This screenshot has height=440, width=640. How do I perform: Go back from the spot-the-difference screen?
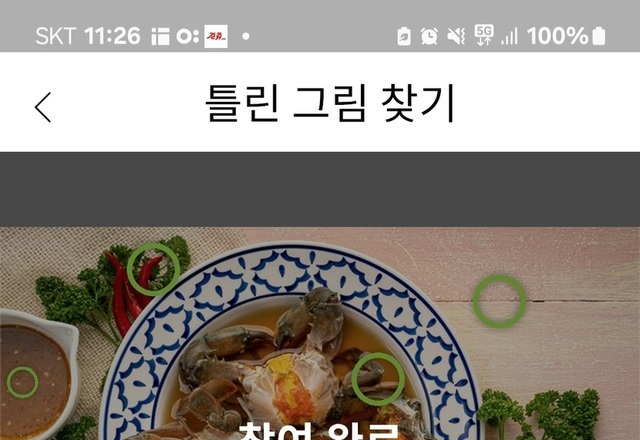point(43,106)
